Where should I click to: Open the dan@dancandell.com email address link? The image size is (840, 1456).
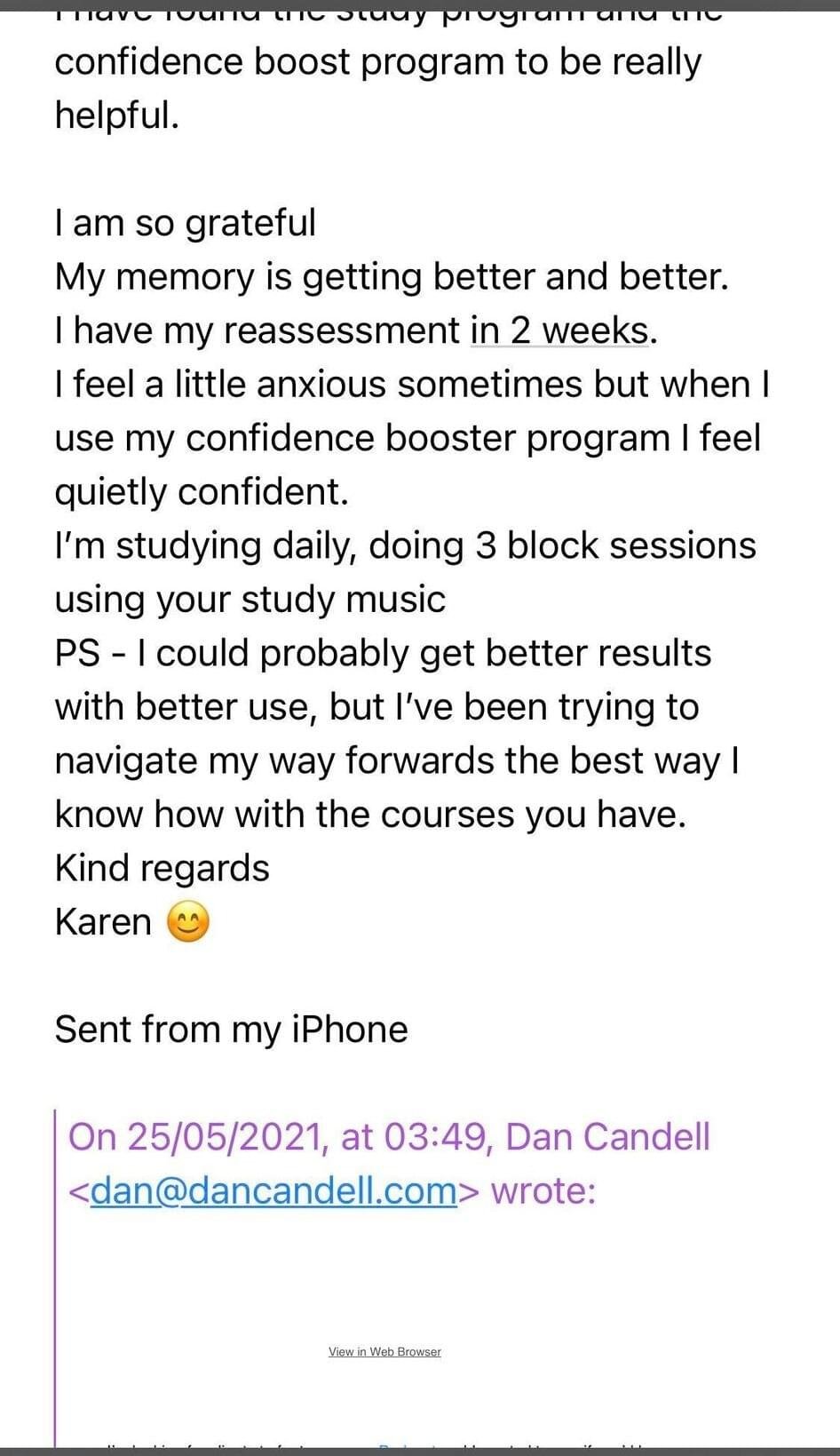pyautogui.click(x=273, y=1190)
